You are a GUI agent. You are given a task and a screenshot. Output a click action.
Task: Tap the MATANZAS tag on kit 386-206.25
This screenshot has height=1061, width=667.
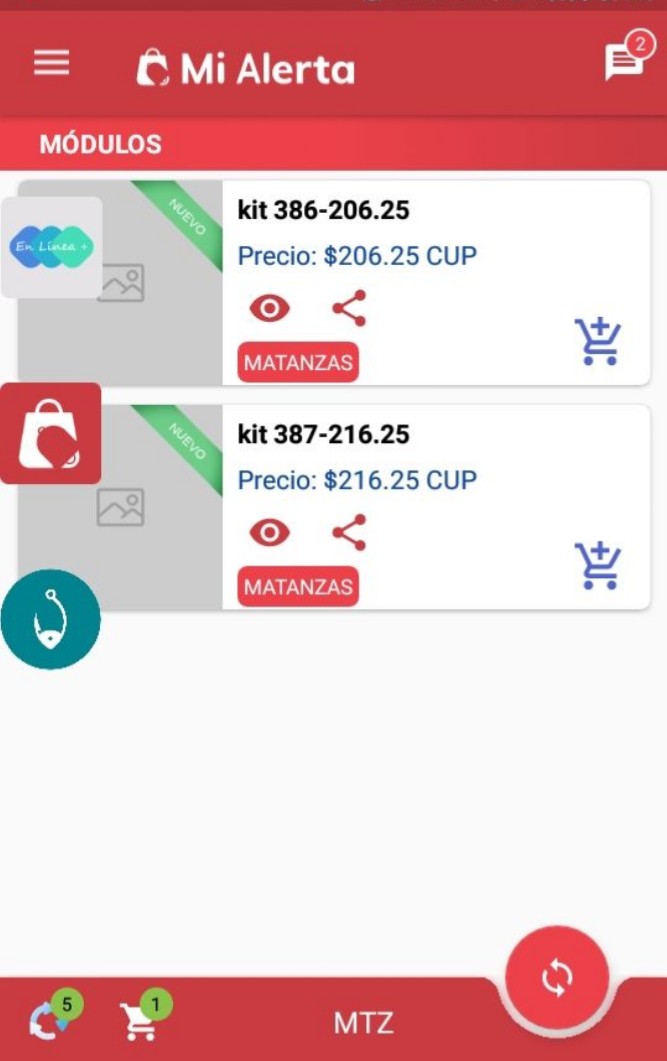coord(298,363)
